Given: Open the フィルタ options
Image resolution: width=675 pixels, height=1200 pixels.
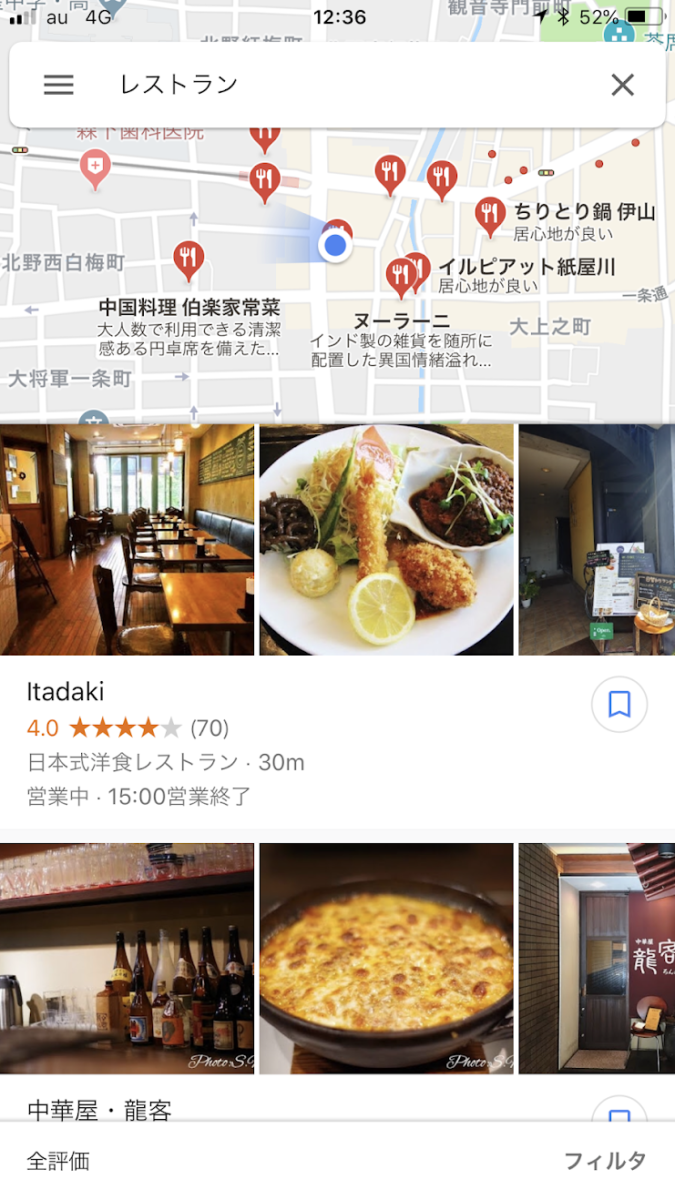Looking at the screenshot, I should (x=605, y=1161).
